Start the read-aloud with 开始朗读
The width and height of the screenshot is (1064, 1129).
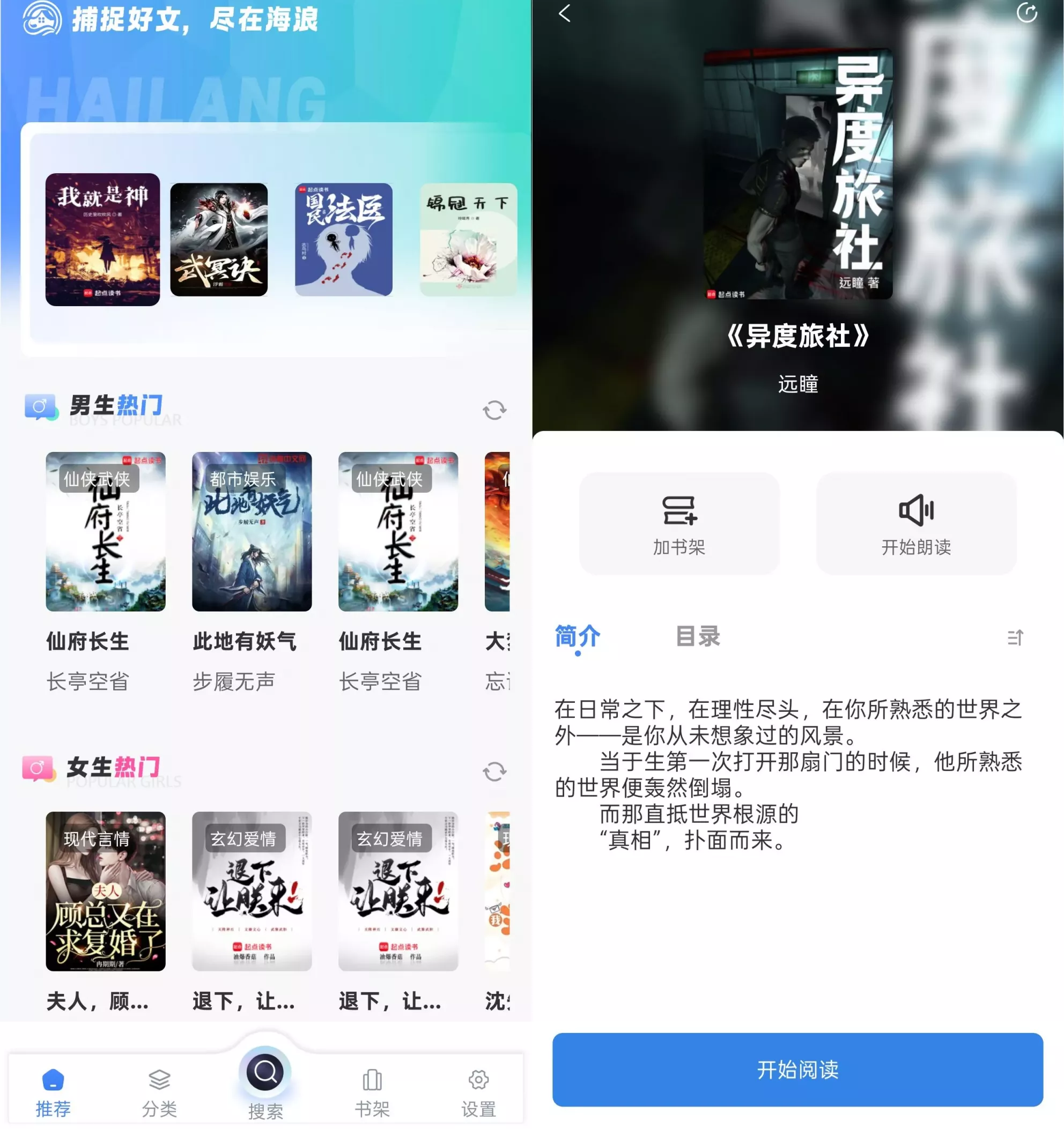pos(916,523)
